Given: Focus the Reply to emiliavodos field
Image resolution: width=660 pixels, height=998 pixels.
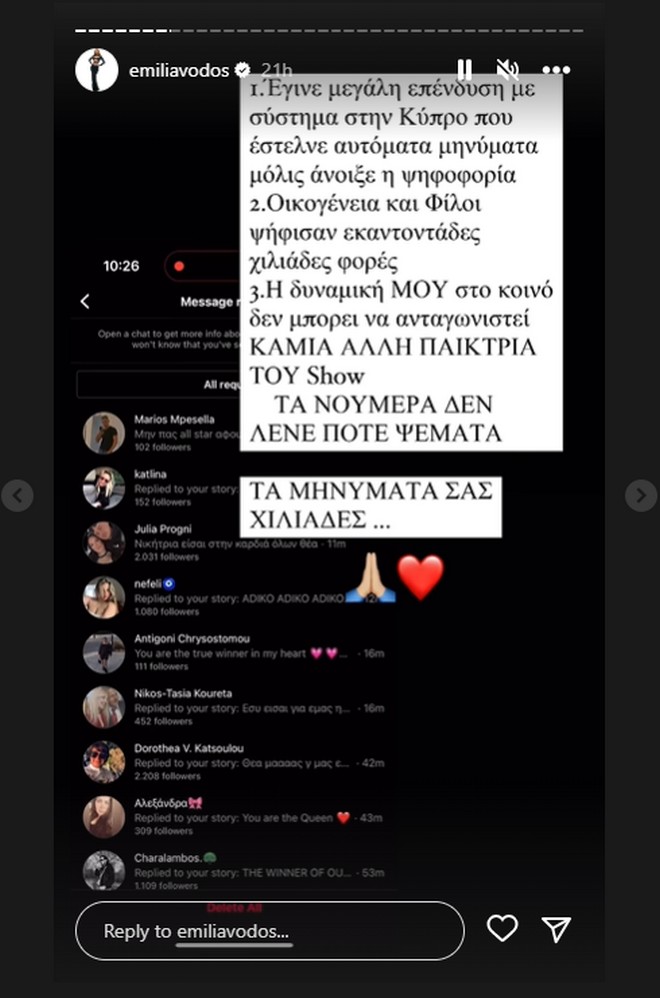Looking at the screenshot, I should pyautogui.click(x=270, y=931).
